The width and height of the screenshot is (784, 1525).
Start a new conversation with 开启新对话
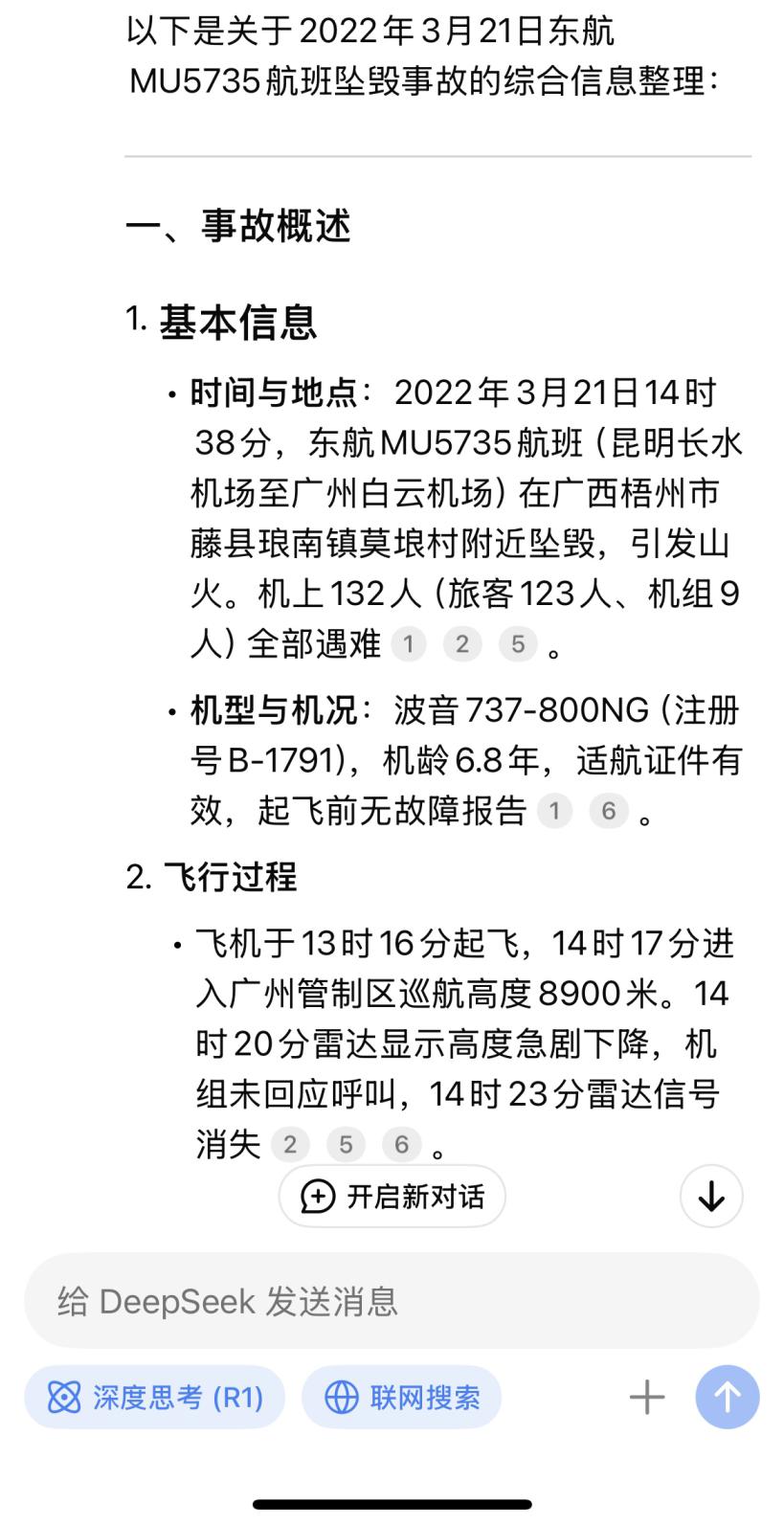[392, 1197]
